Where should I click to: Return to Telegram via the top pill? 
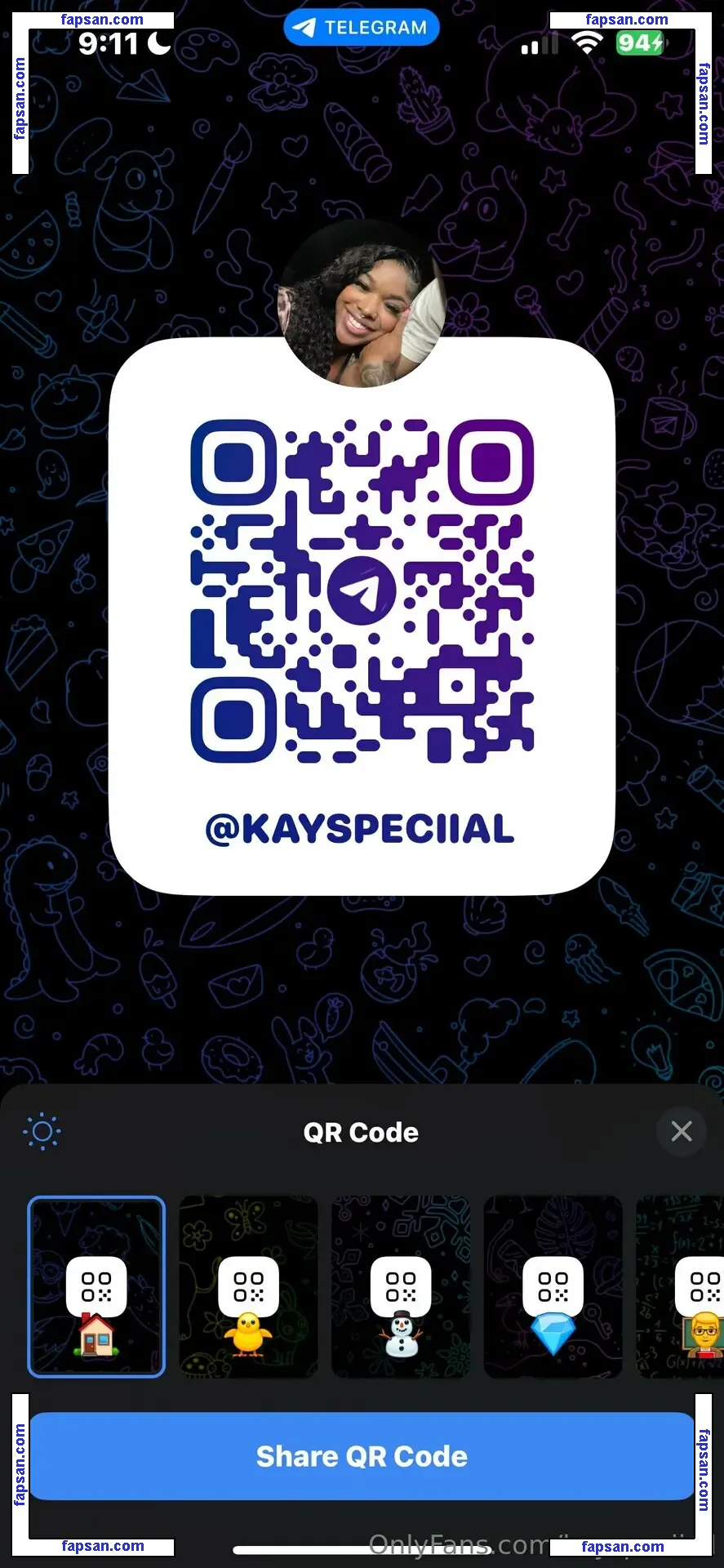point(362,28)
